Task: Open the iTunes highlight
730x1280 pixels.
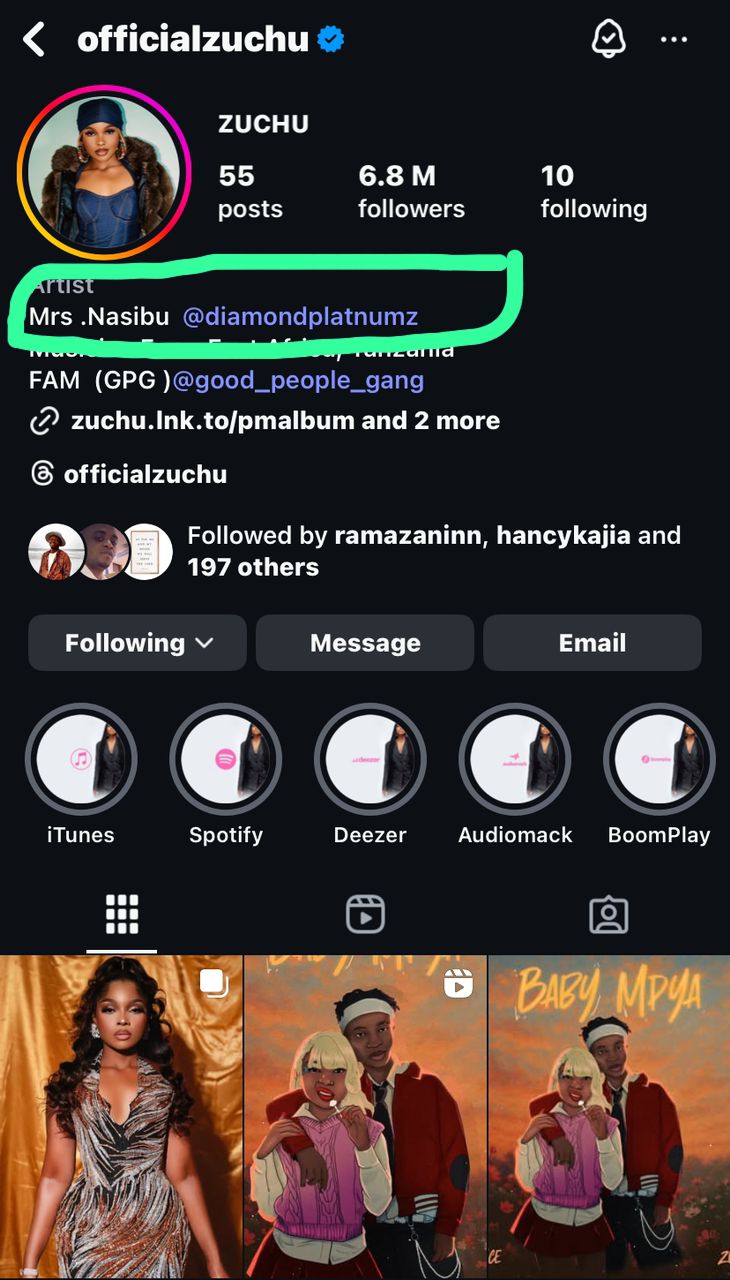Action: click(81, 760)
